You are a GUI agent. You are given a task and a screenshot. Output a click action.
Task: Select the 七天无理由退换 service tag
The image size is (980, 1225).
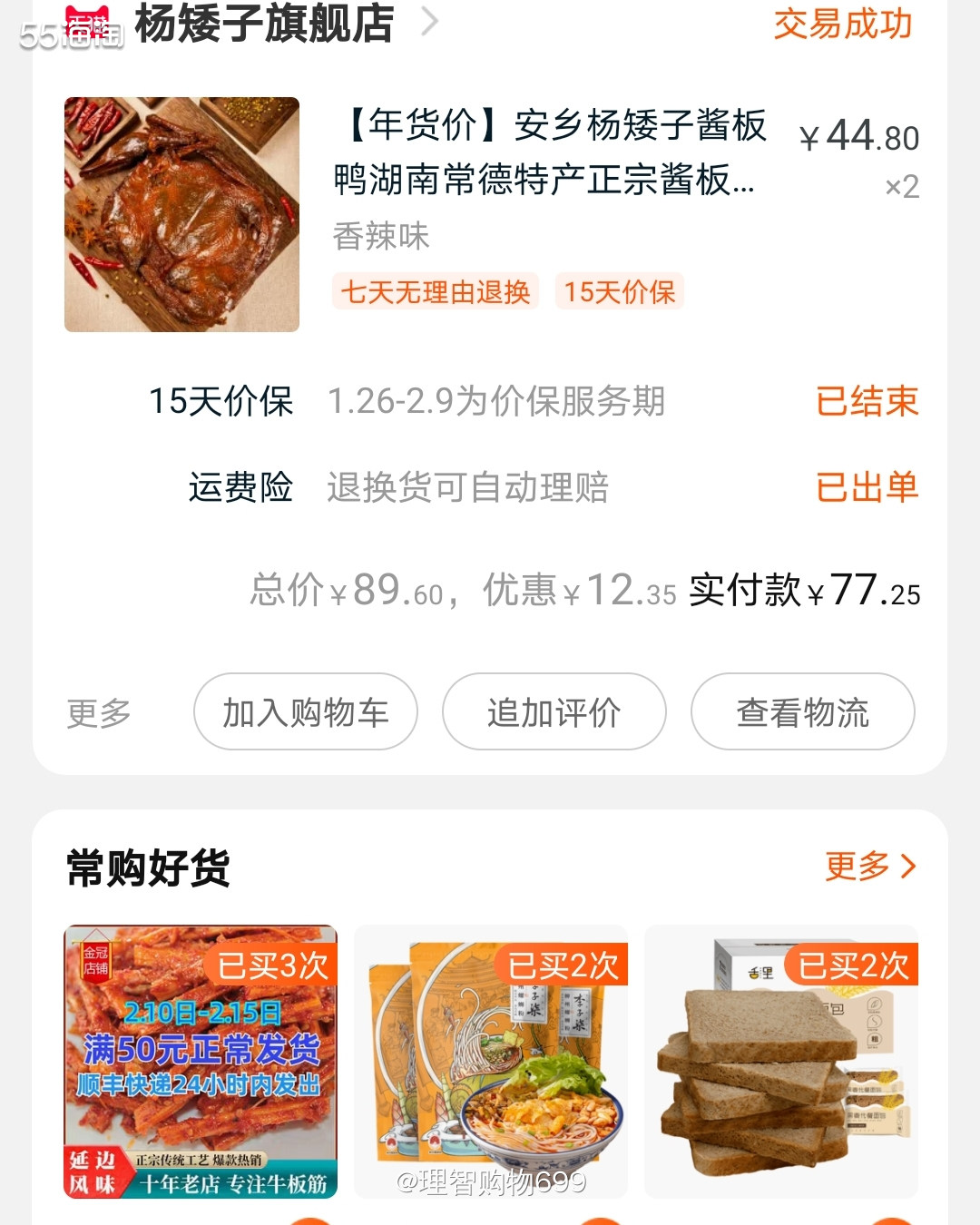(x=436, y=292)
